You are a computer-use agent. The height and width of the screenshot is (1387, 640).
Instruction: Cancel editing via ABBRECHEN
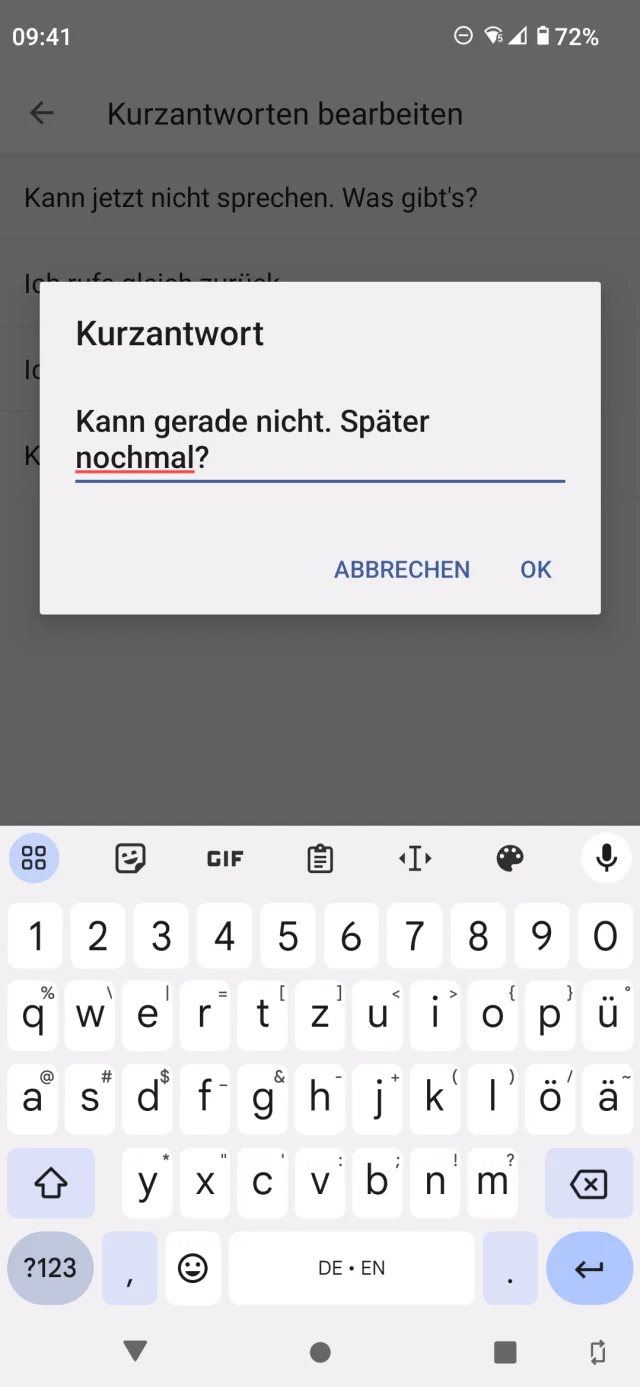tap(402, 569)
